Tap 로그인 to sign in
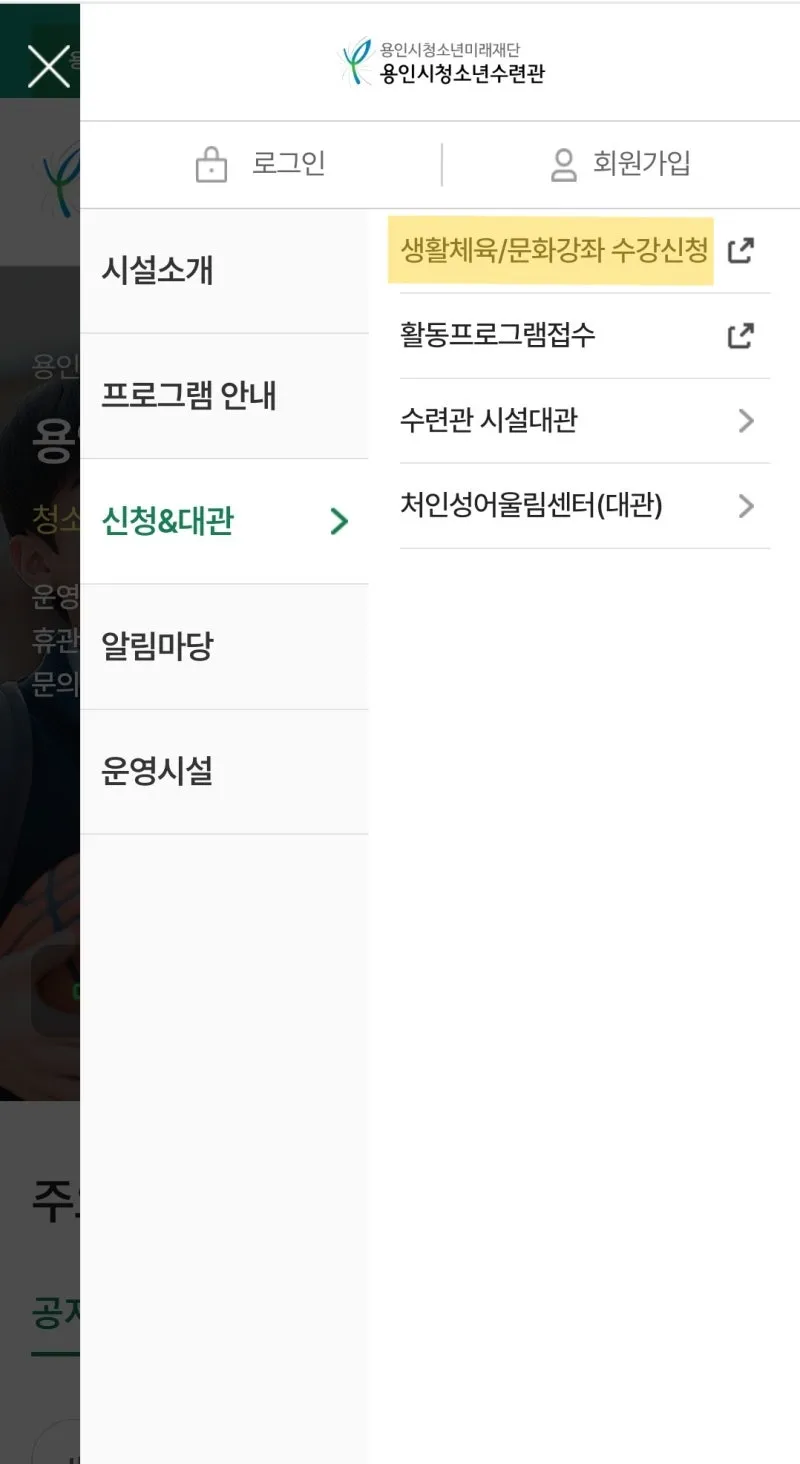Viewport: 800px width, 1464px height. tap(260, 164)
